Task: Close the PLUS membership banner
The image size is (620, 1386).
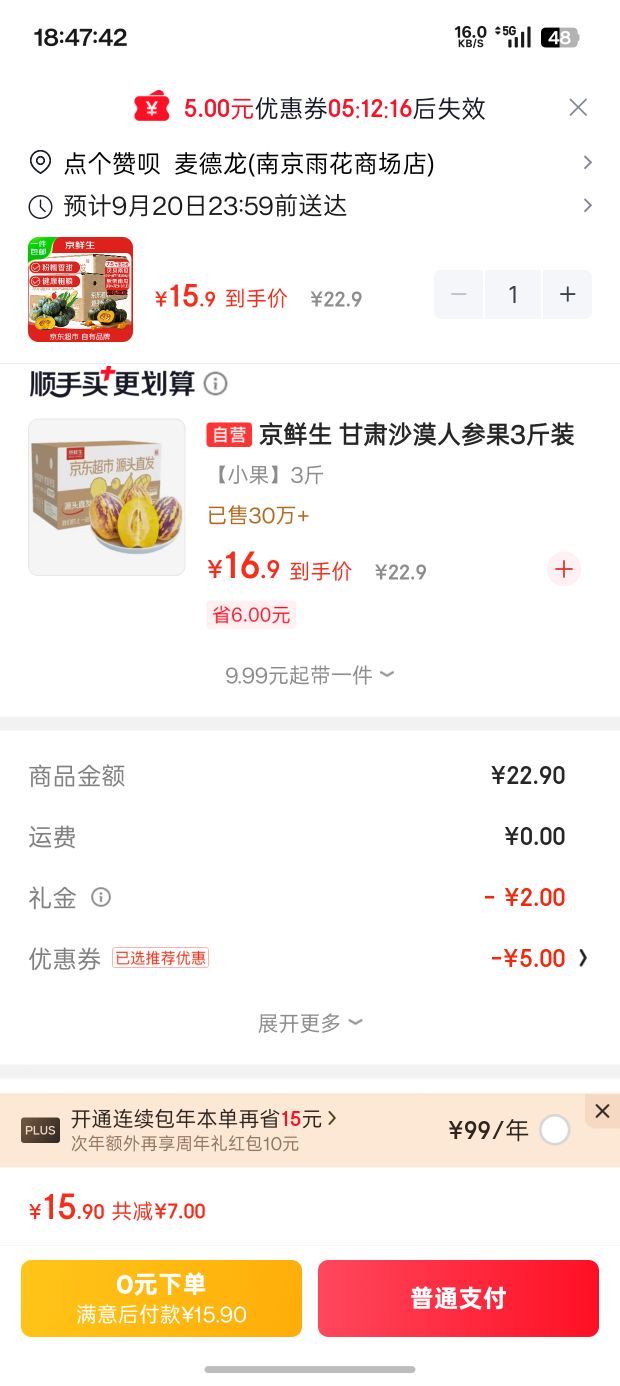Action: click(602, 1111)
